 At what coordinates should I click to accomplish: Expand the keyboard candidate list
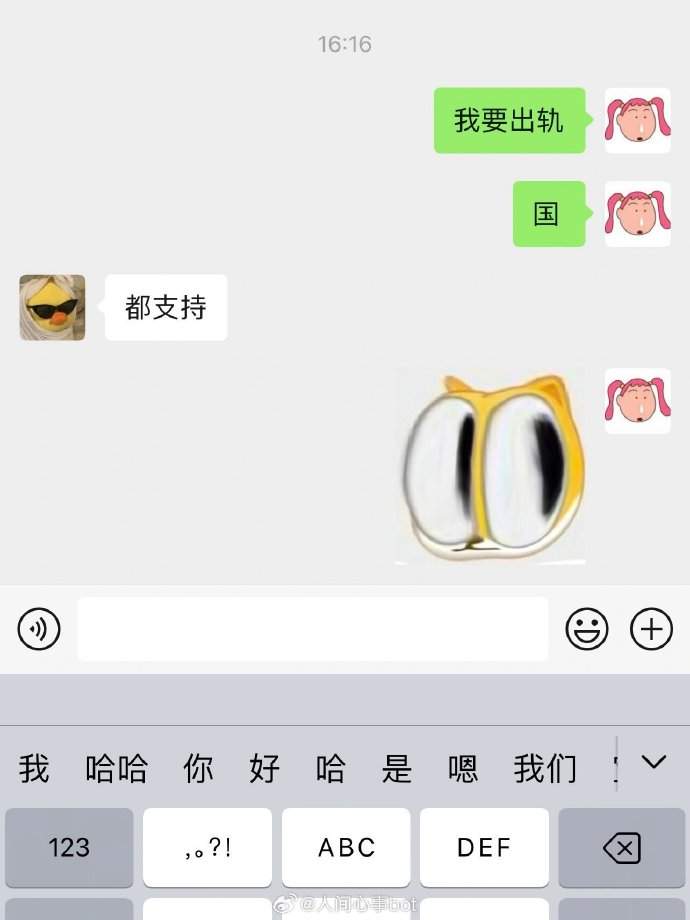pos(653,763)
